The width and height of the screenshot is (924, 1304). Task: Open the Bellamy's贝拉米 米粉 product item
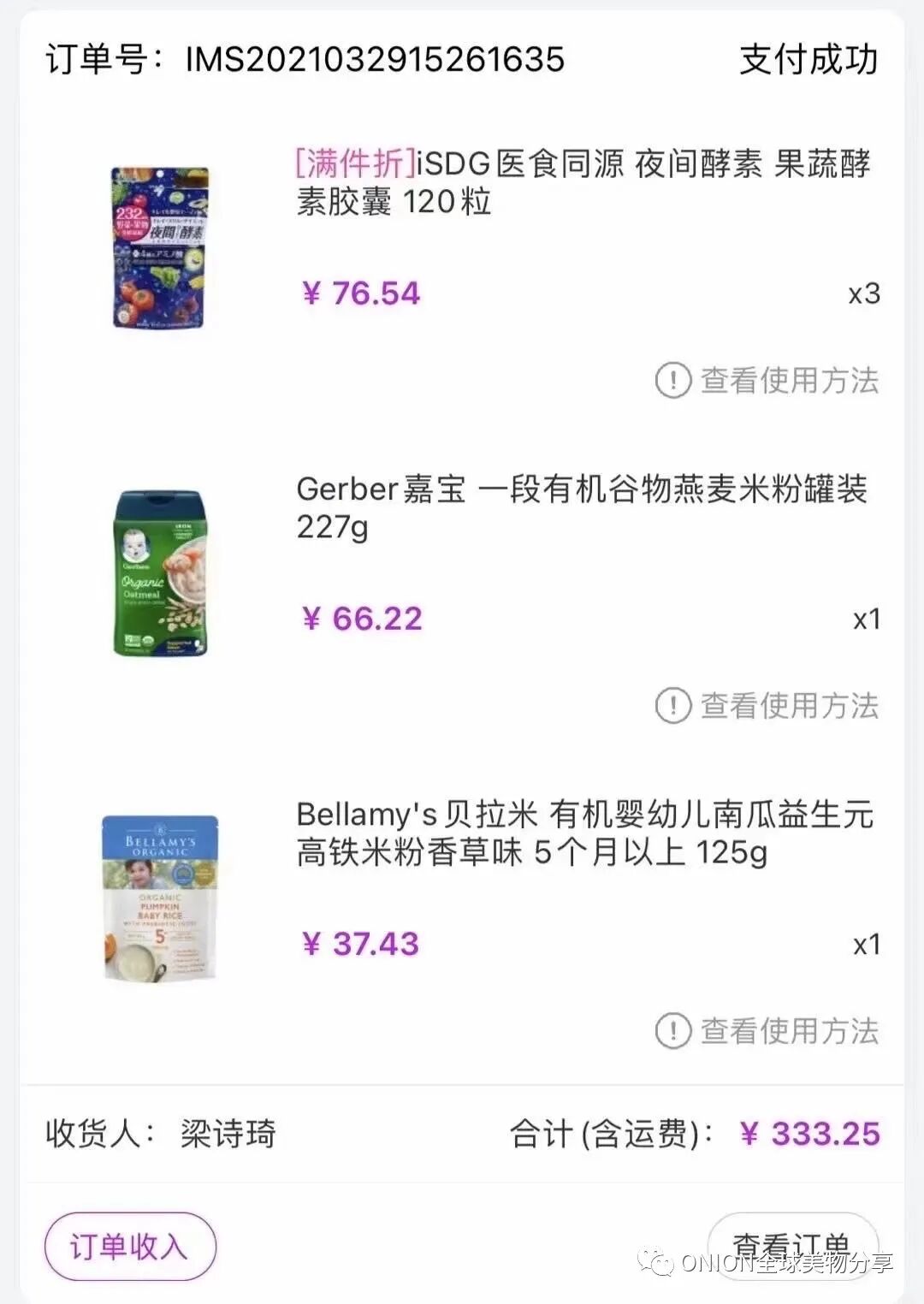pyautogui.click(x=583, y=832)
